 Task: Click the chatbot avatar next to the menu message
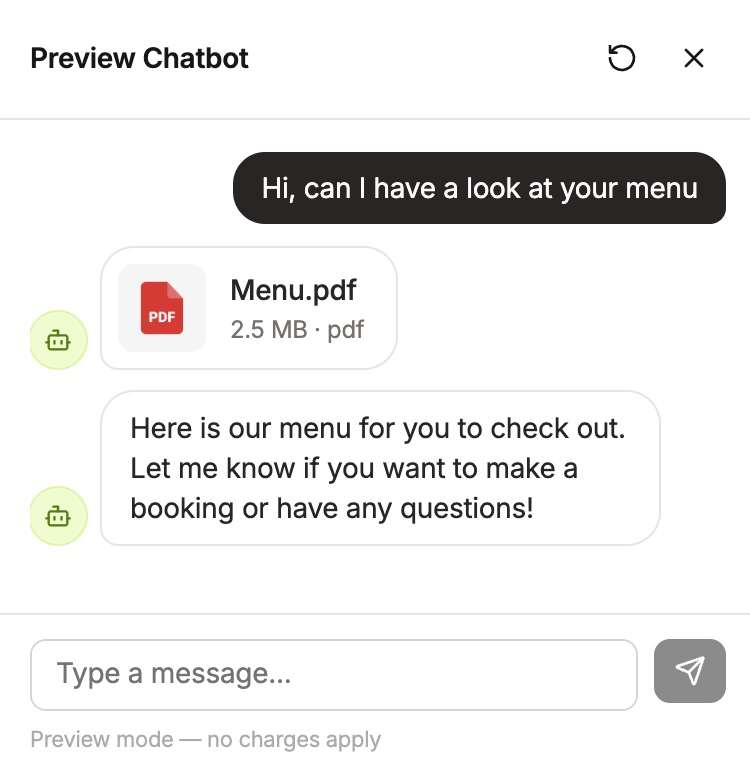tap(58, 516)
